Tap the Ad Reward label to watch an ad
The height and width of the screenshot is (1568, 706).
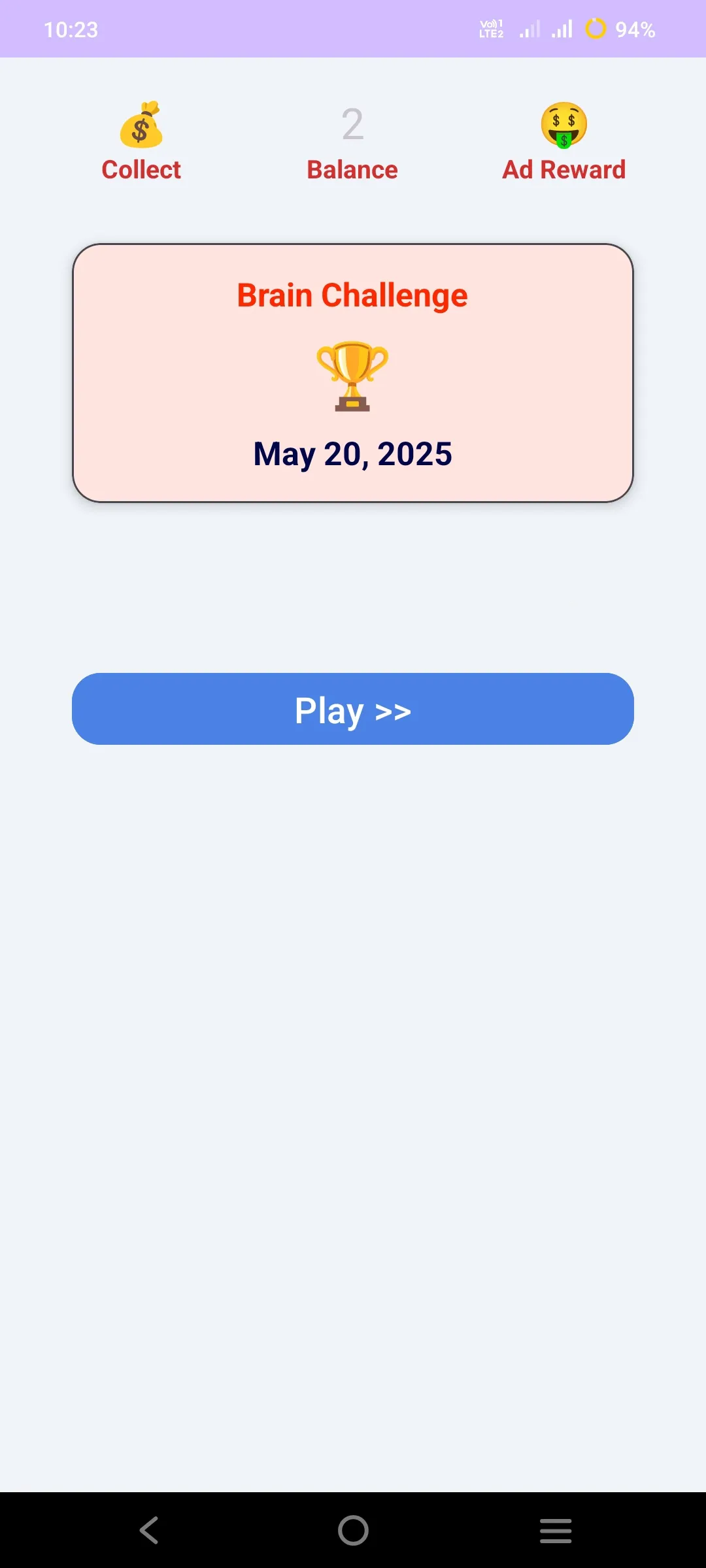(x=563, y=169)
